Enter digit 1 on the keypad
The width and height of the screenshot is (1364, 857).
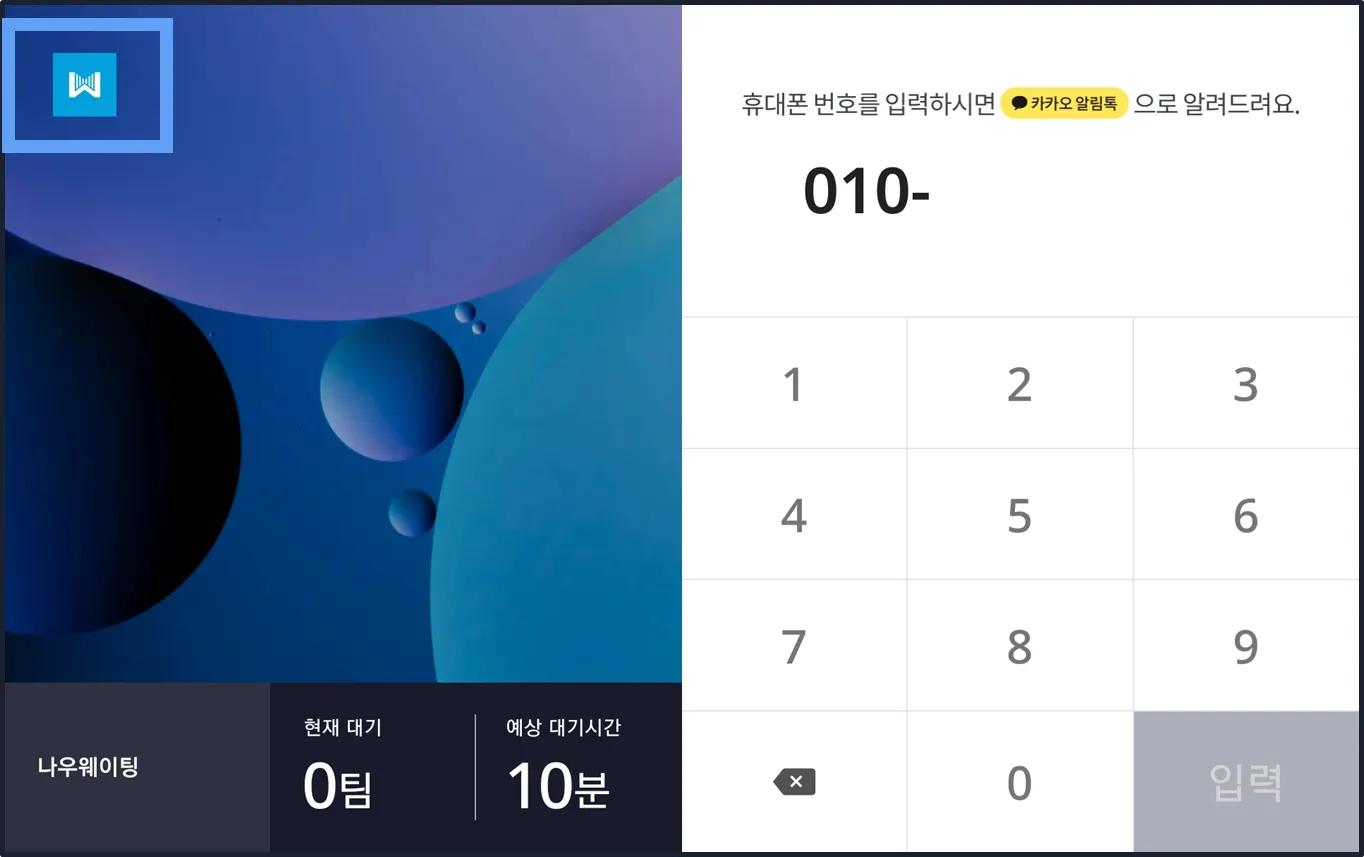[x=794, y=384]
